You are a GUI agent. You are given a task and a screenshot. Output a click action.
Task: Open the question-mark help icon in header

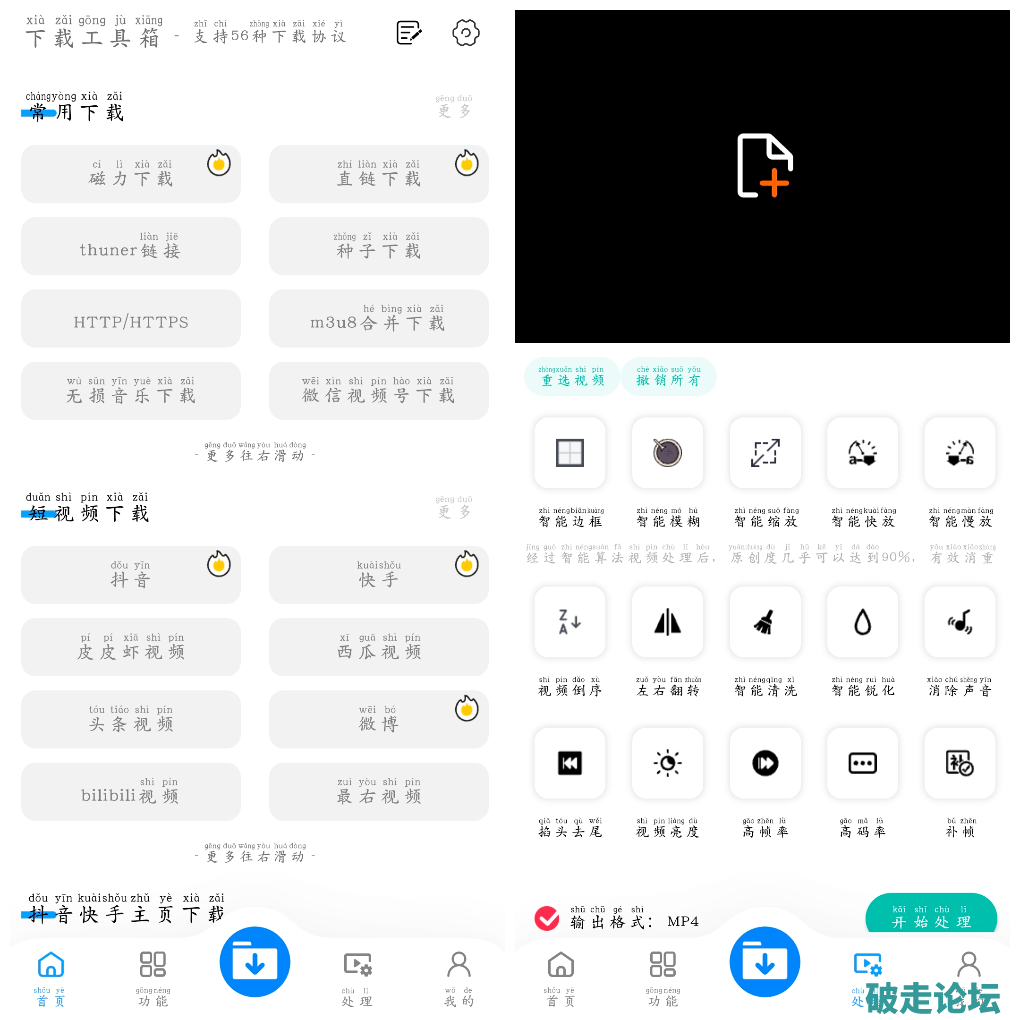point(466,33)
